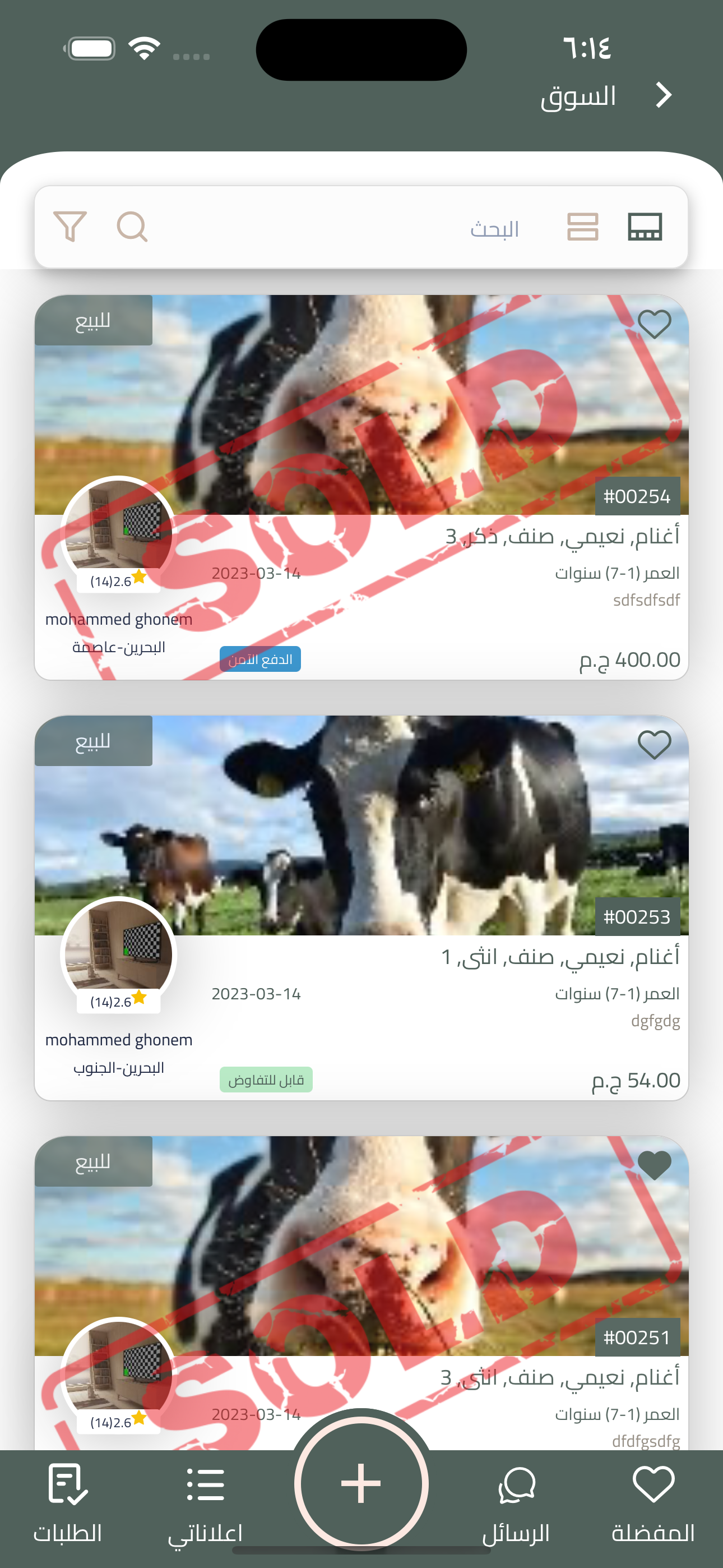Remove listing #00251 from favorites

(654, 1165)
